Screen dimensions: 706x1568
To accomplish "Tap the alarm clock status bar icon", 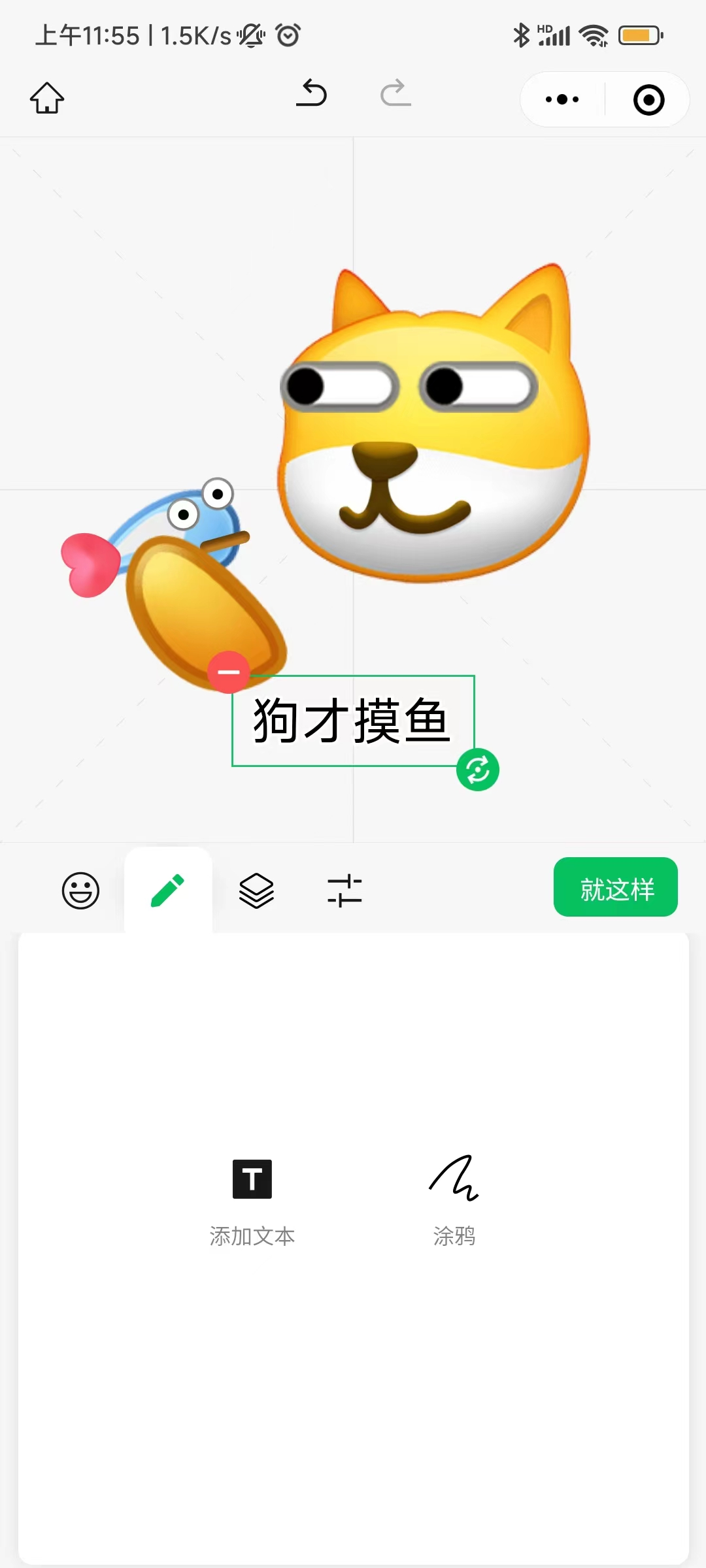I will click(x=288, y=36).
